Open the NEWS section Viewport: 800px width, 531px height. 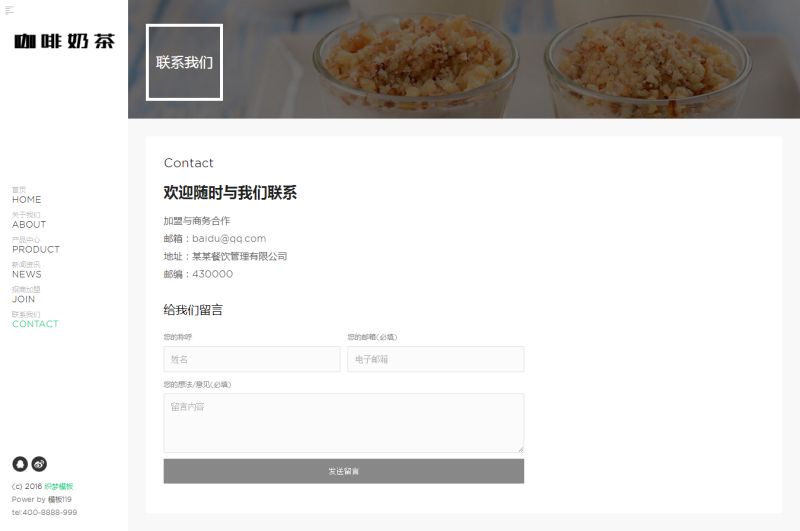[27, 274]
